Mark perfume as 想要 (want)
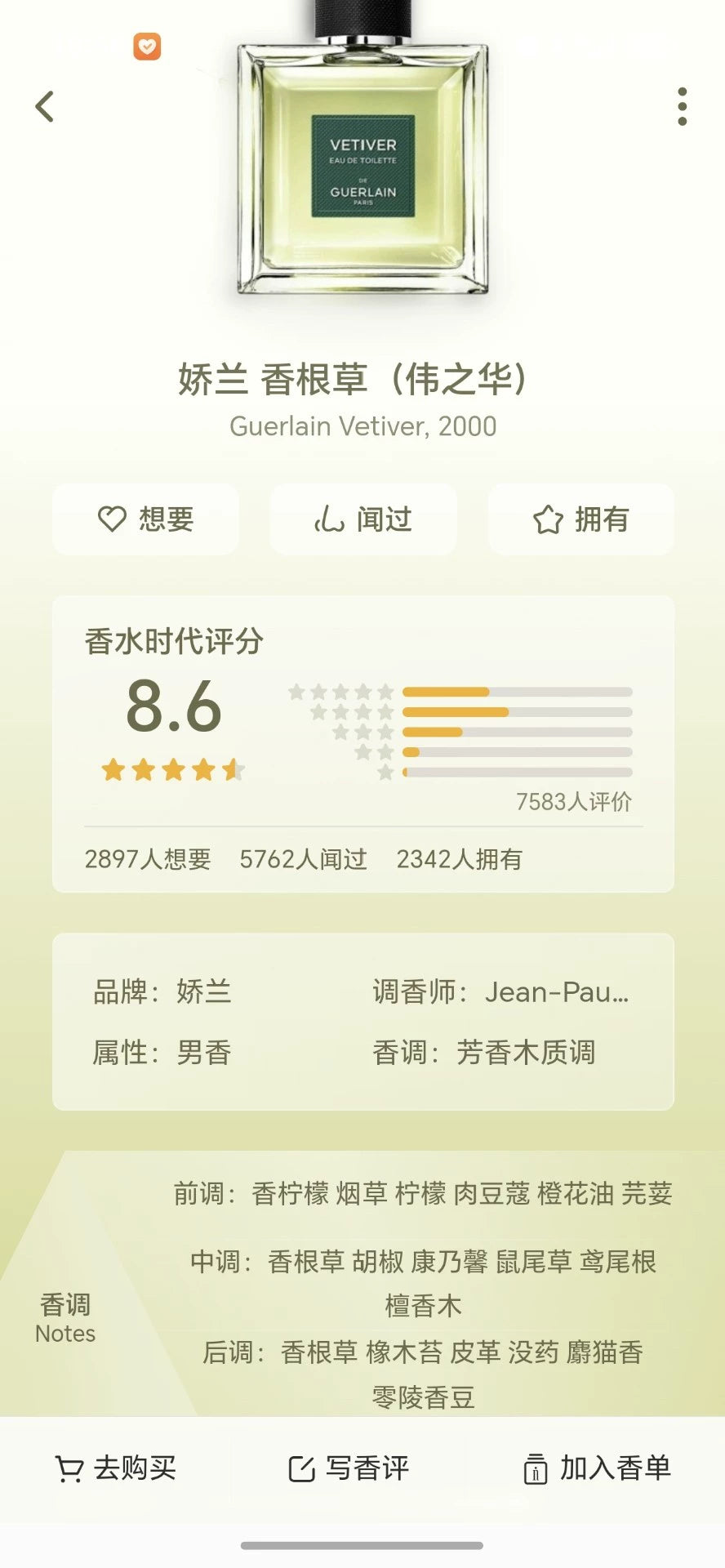This screenshot has width=725, height=1568. point(146,519)
